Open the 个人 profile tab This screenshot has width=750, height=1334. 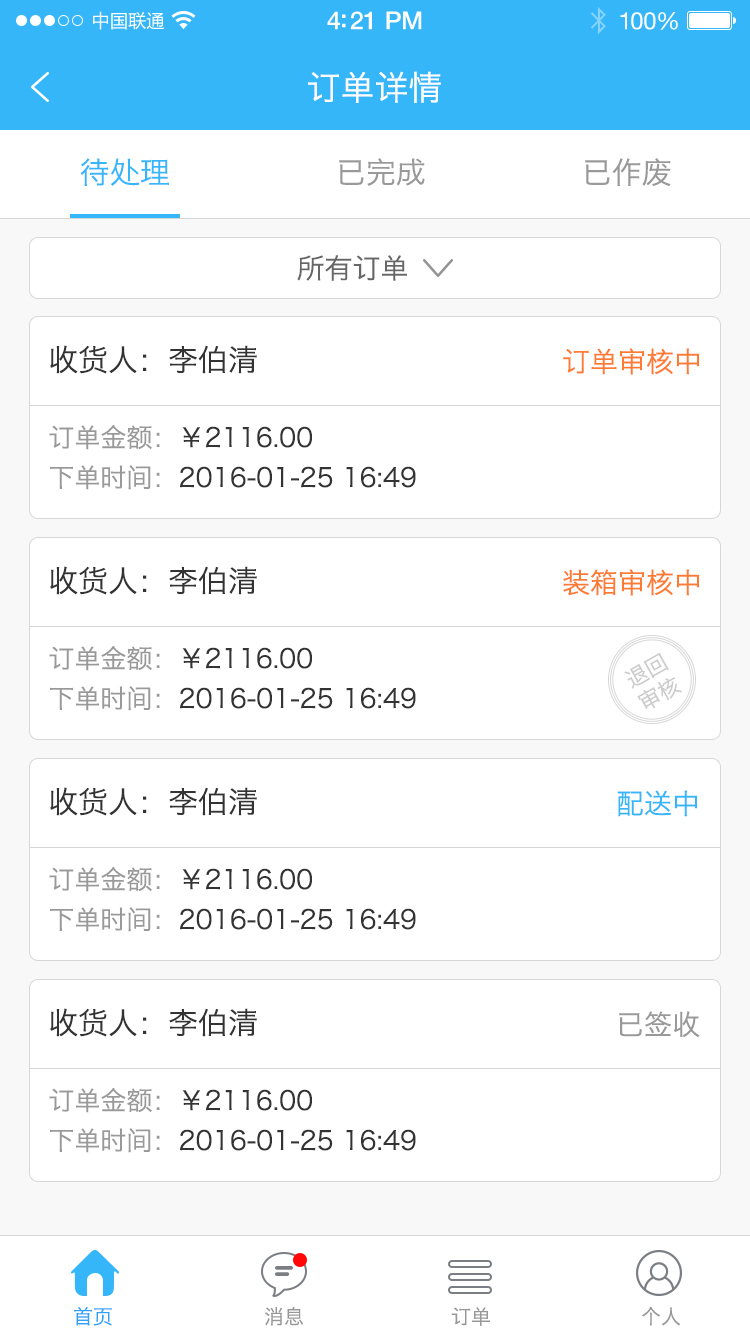point(659,1287)
